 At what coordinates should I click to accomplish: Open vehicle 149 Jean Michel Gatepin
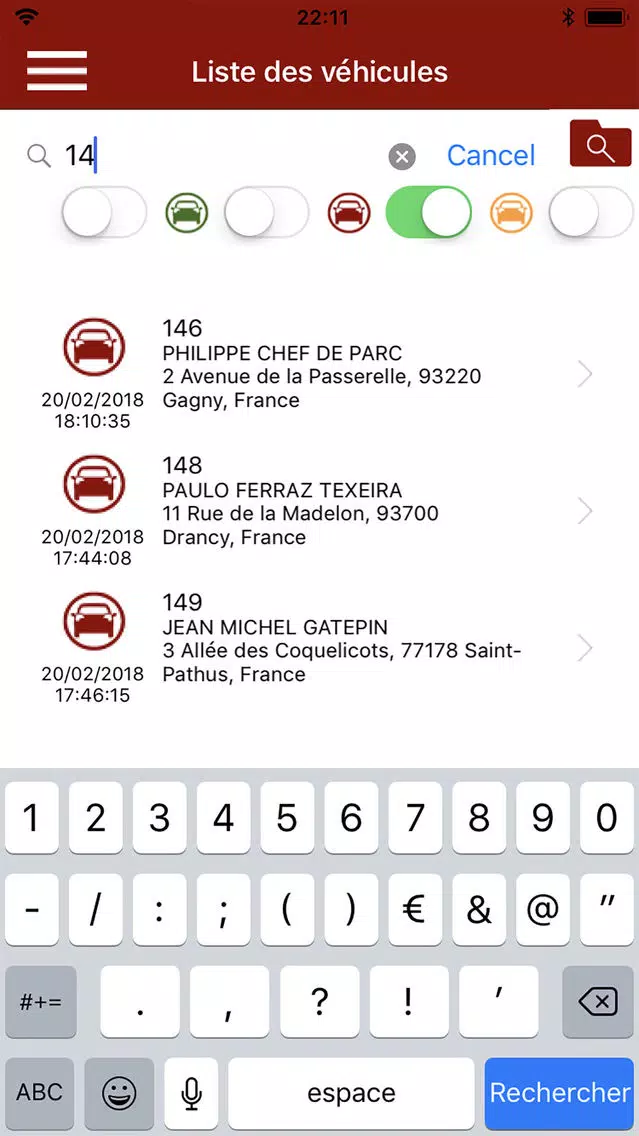pos(320,648)
